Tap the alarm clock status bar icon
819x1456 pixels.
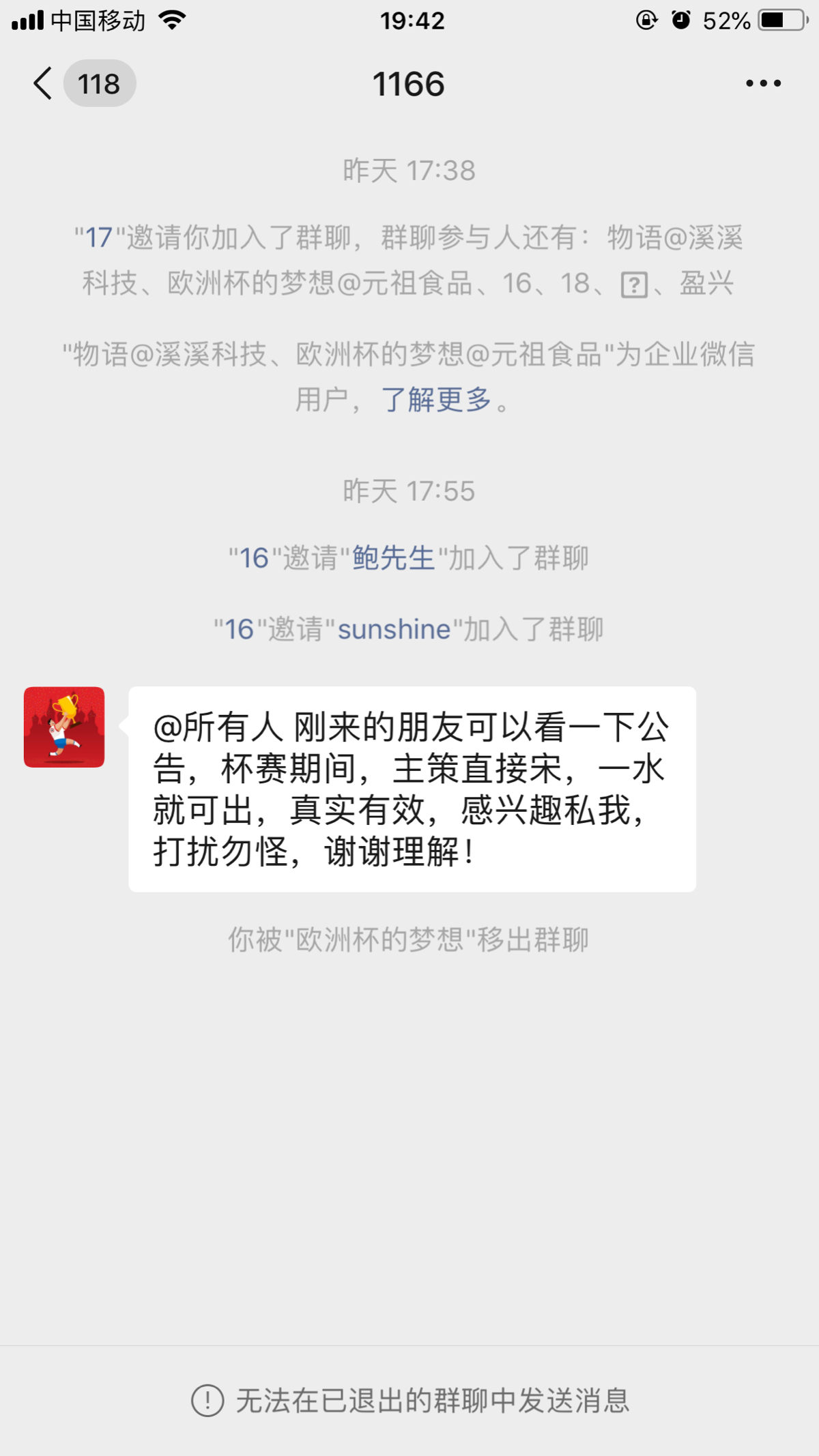[680, 20]
